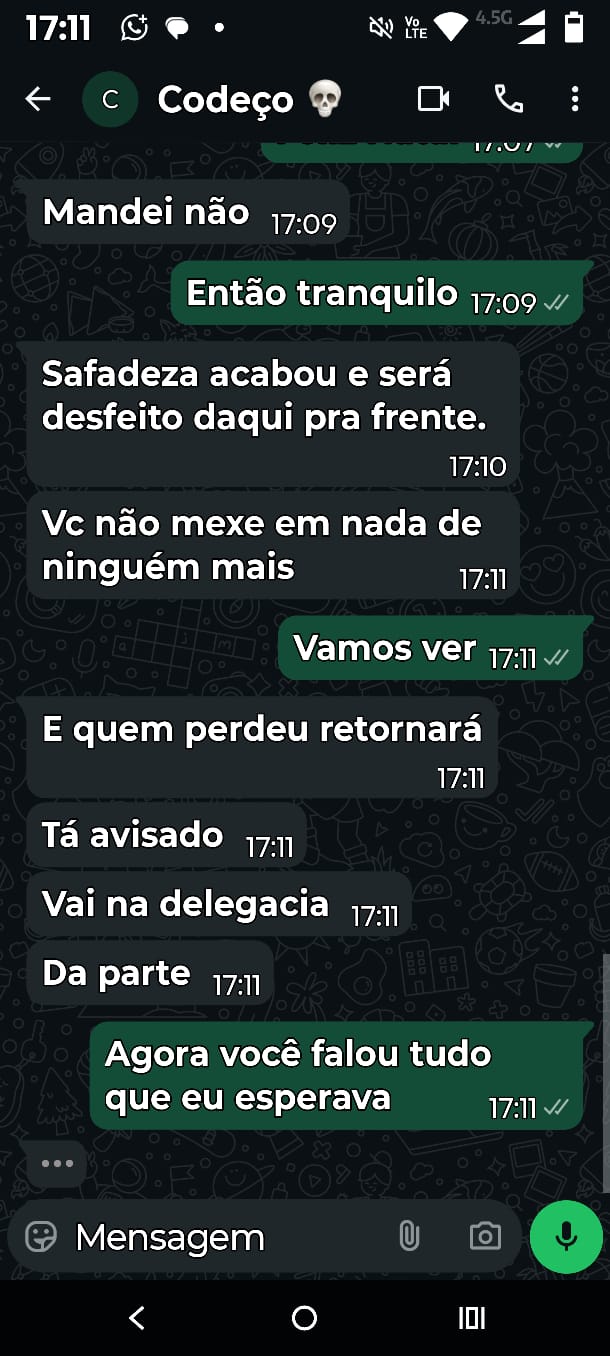Viewport: 610px width, 1356px height.
Task: Go back to the chat list
Action: pyautogui.click(x=38, y=99)
